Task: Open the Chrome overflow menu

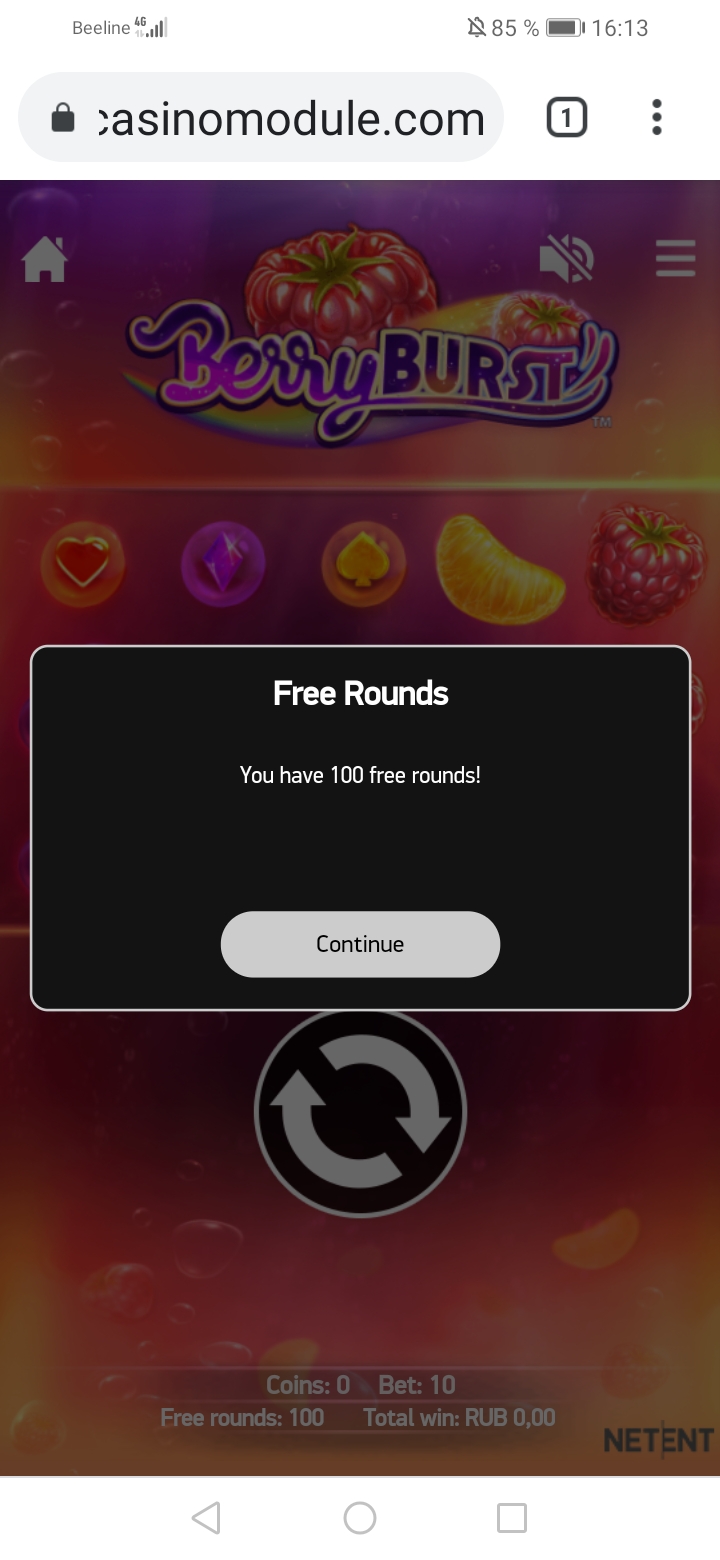Action: [656, 118]
